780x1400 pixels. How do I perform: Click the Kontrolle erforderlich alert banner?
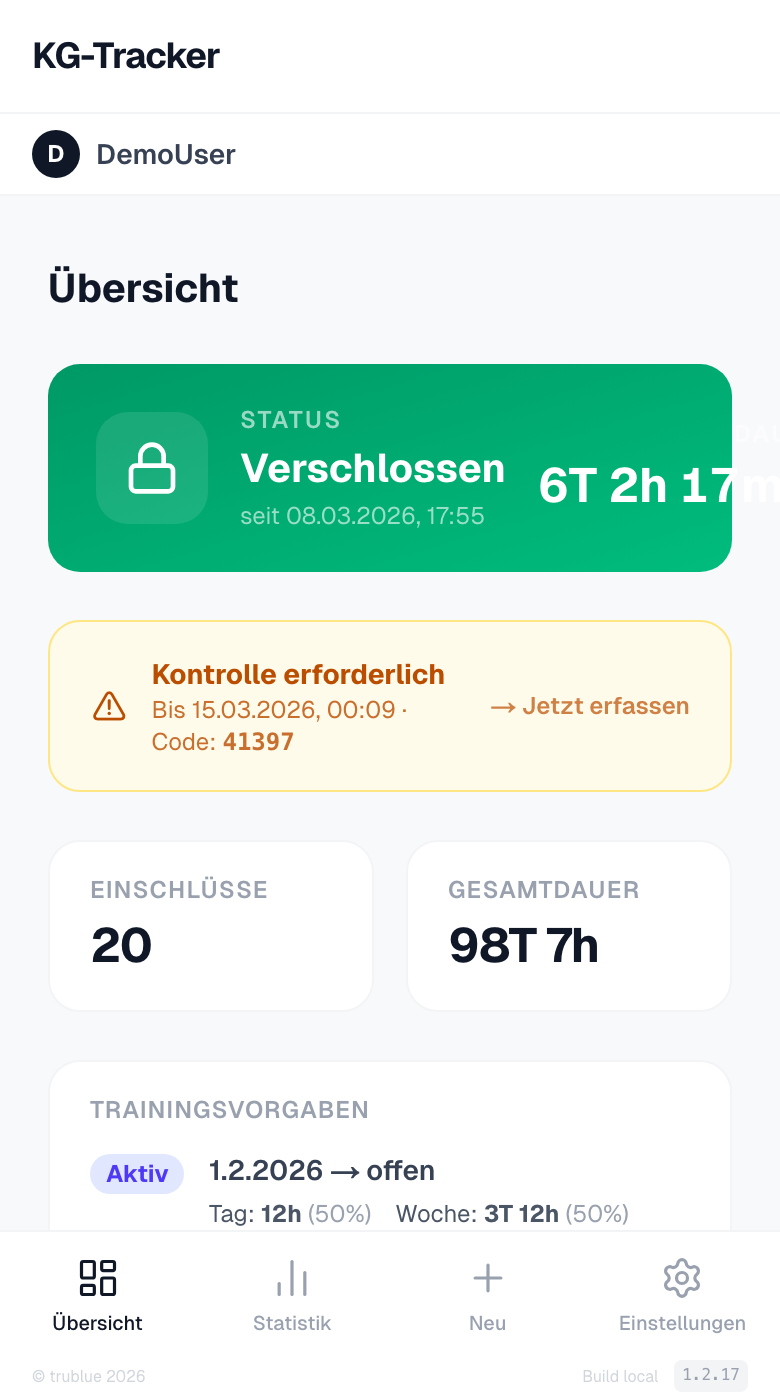389,706
